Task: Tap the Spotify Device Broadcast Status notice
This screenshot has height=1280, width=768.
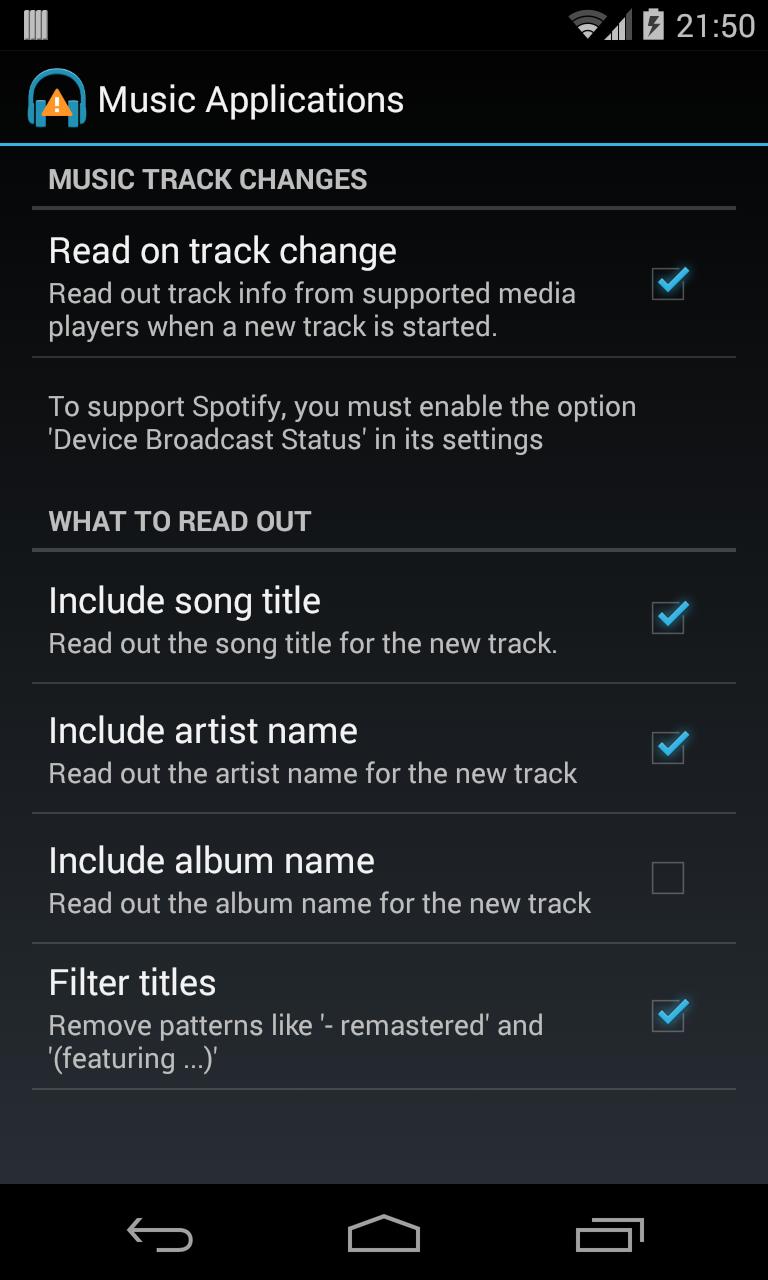Action: [340, 422]
